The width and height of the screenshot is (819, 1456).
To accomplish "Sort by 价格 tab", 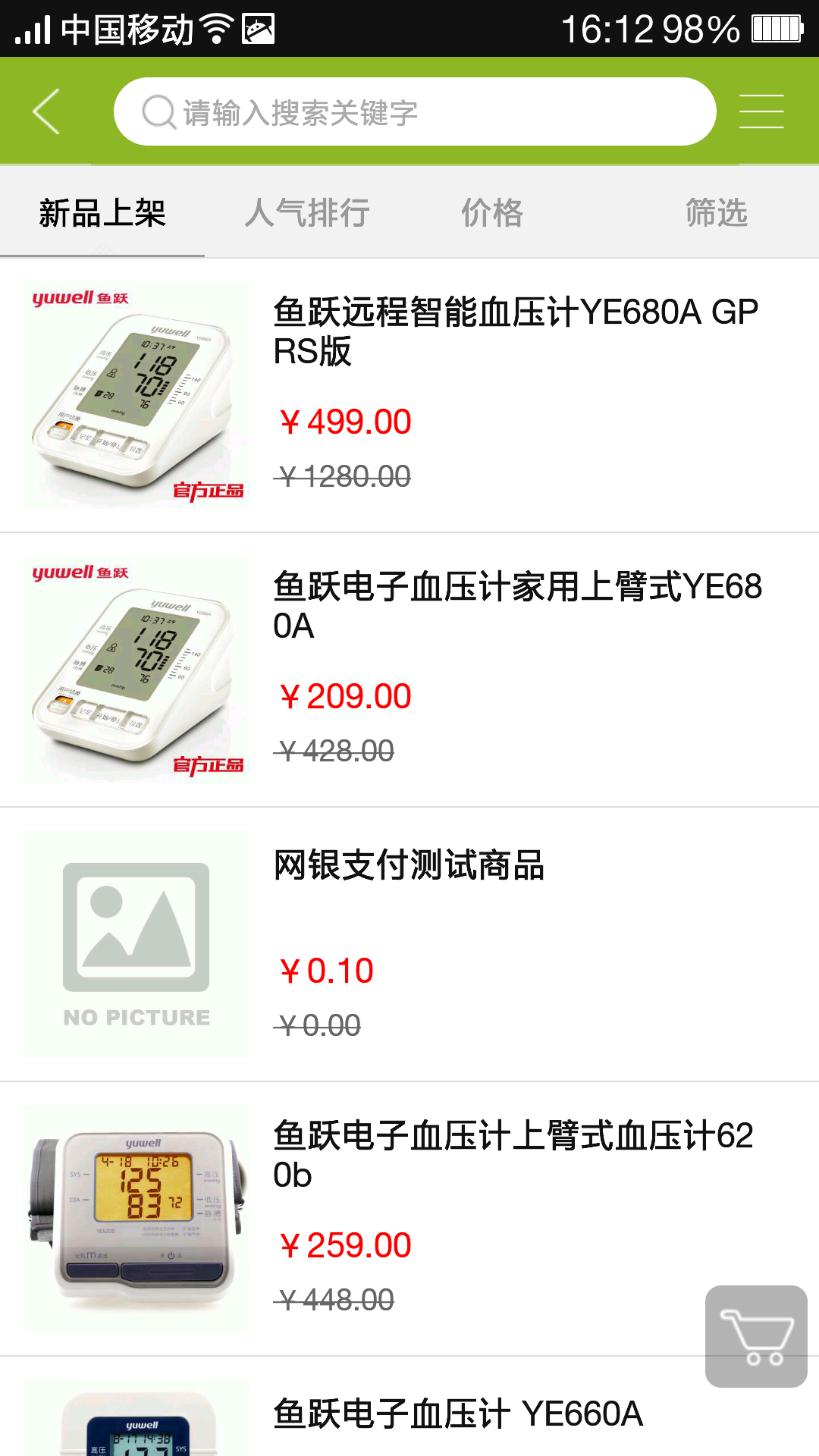I will (x=492, y=213).
